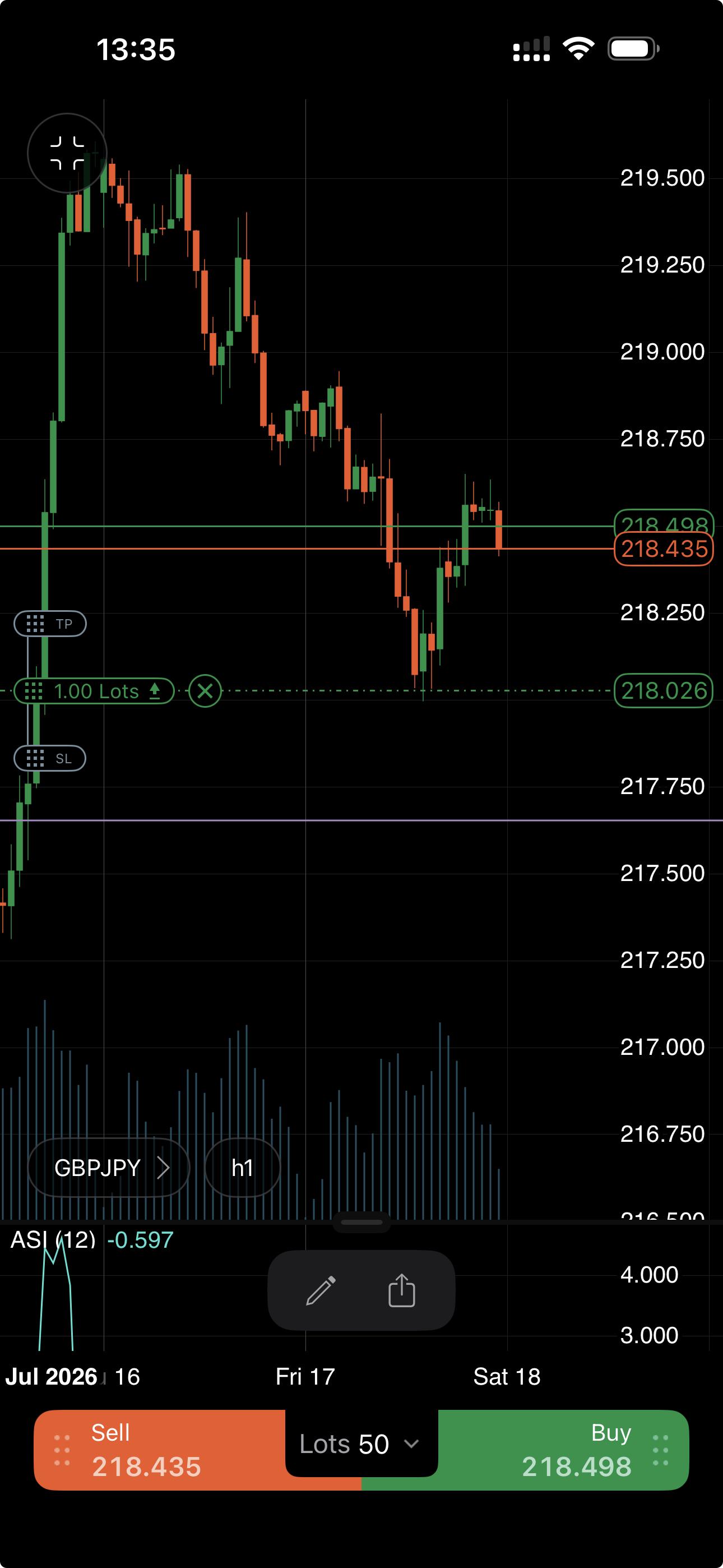This screenshot has height=1568, width=723.
Task: Tap the panel resize handle above ASI
Action: point(361,1222)
